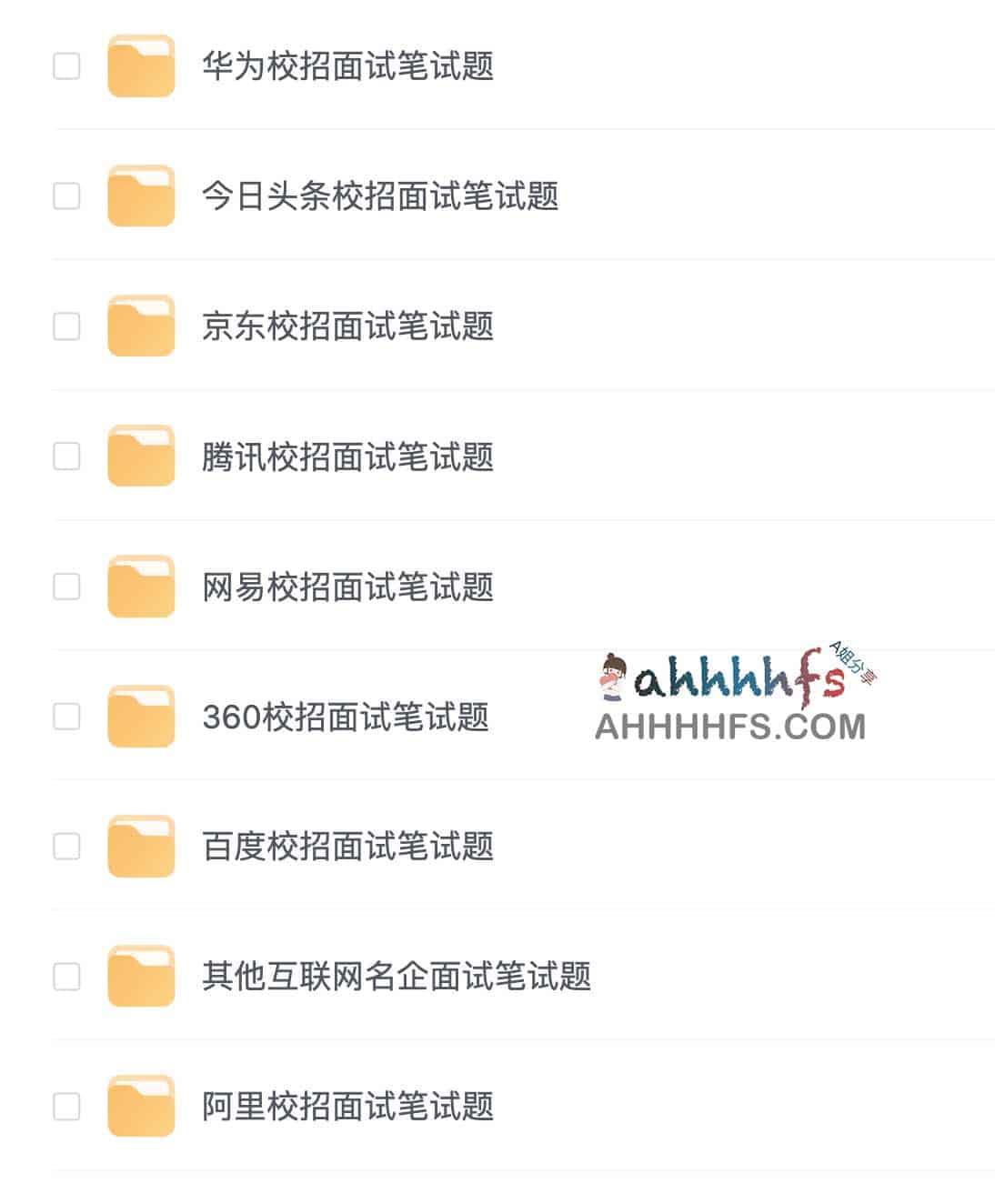Open the 今日头条校招面试笔试题 folder

click(379, 196)
